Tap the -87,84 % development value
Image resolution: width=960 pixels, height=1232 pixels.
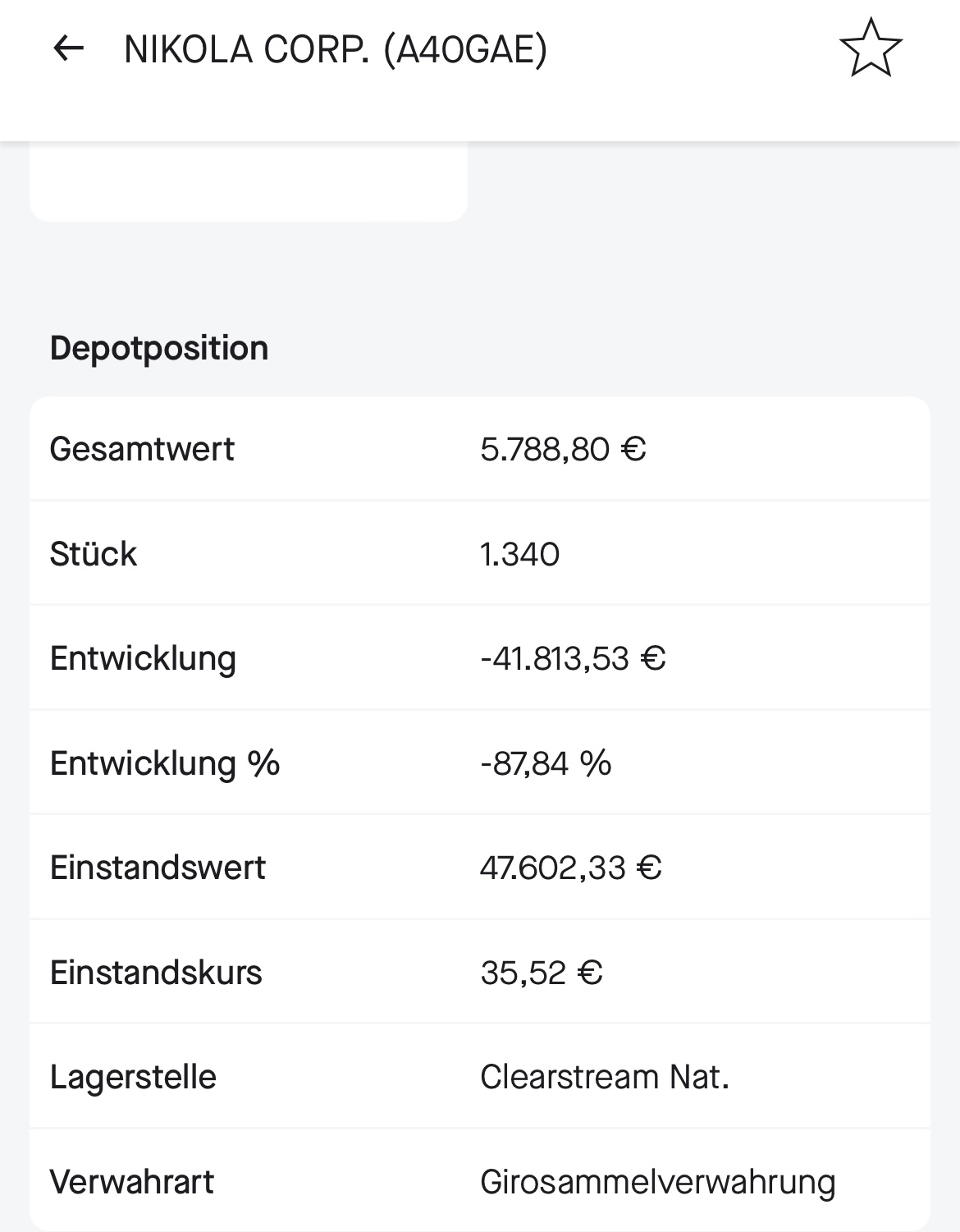546,762
